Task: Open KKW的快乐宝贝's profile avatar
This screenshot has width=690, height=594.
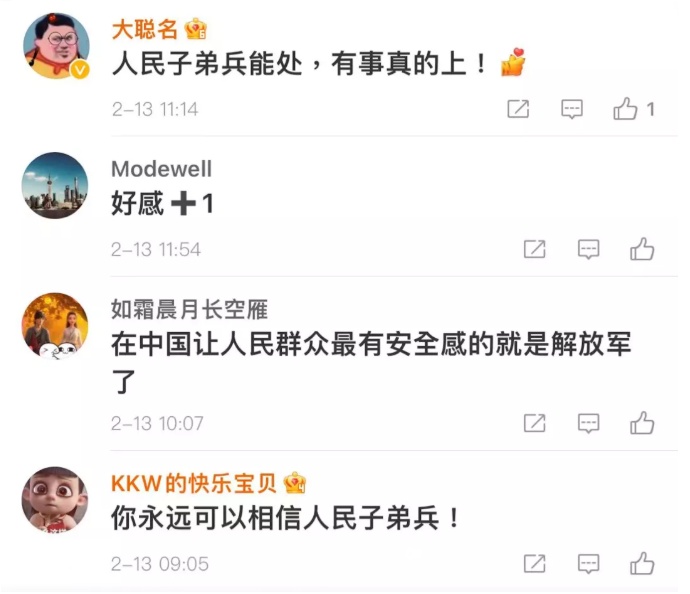Action: tap(55, 500)
